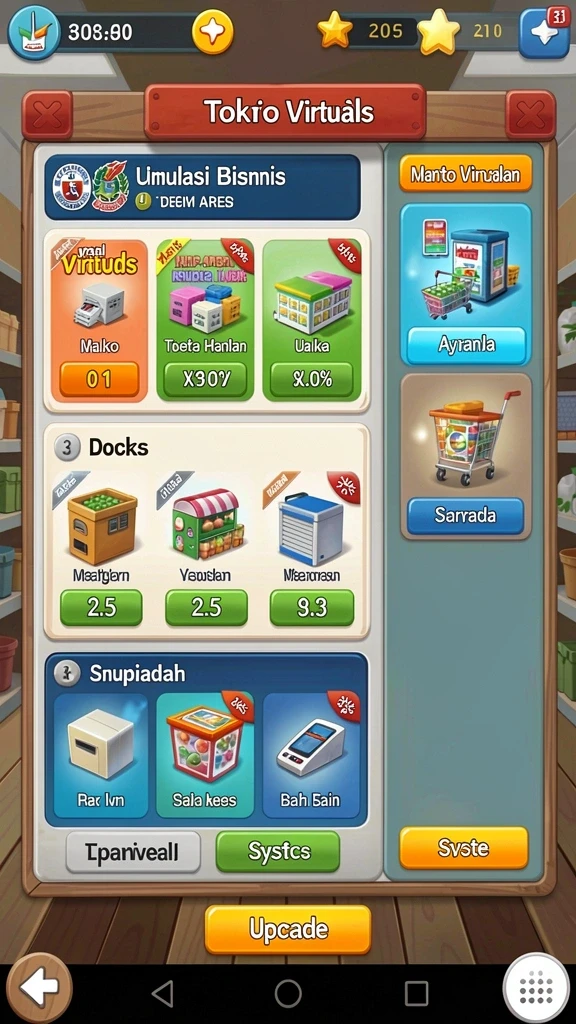Viewport: 576px width, 1024px height.
Task: Tap the yellow plus coin button
Action: (212, 31)
